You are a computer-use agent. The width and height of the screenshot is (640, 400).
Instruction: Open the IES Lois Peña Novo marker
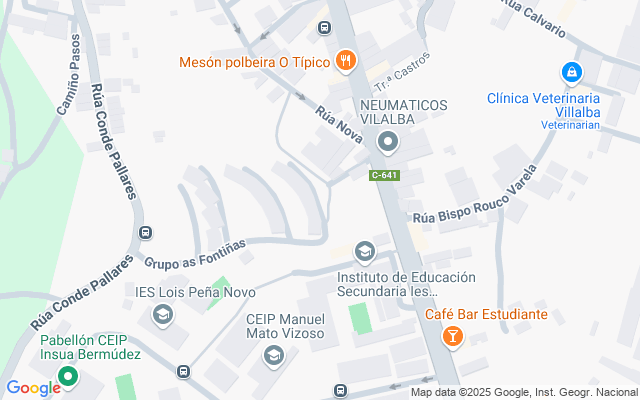pos(161,316)
